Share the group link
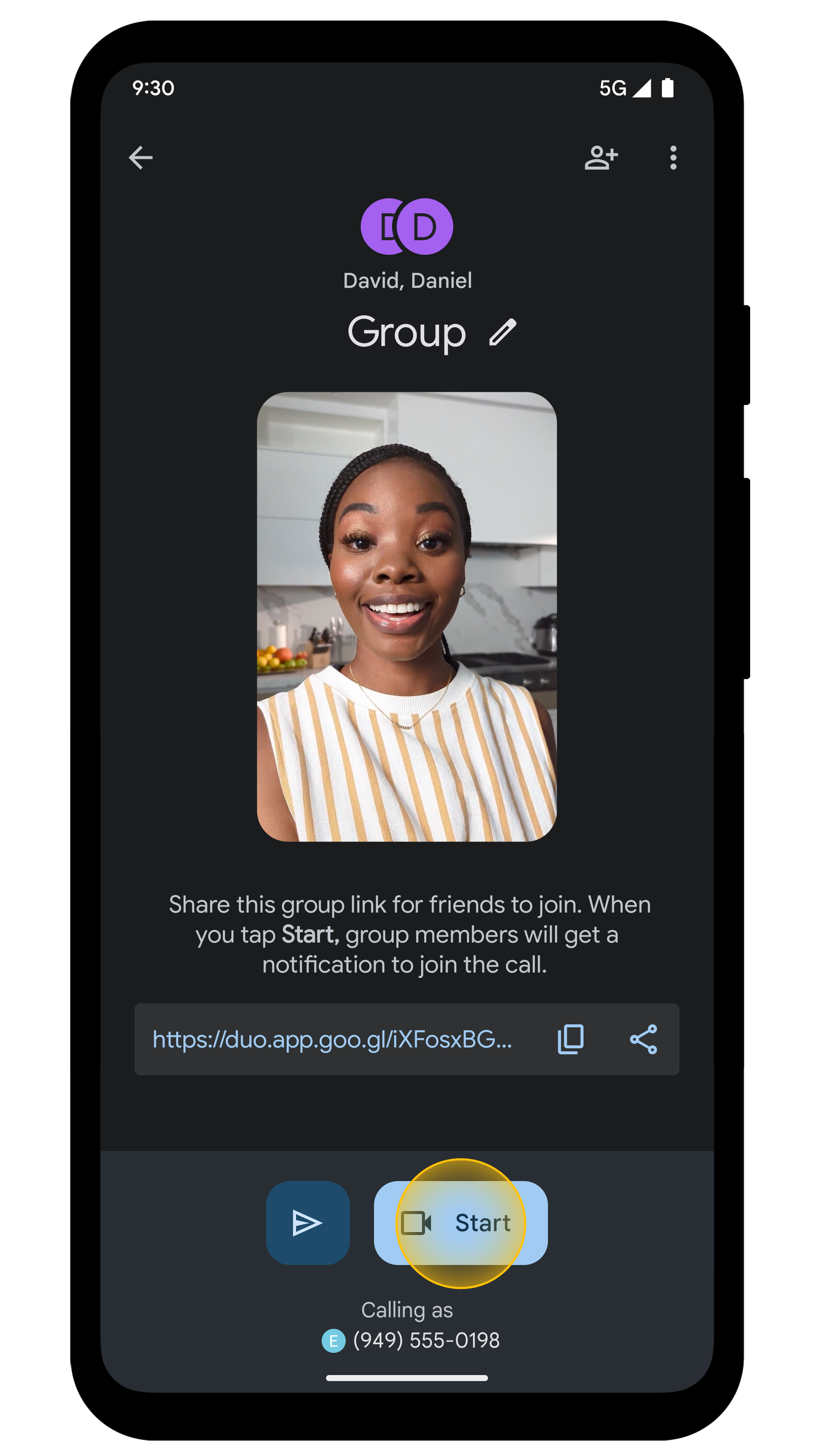Screen dimensions: 814x1456 click(x=643, y=1039)
